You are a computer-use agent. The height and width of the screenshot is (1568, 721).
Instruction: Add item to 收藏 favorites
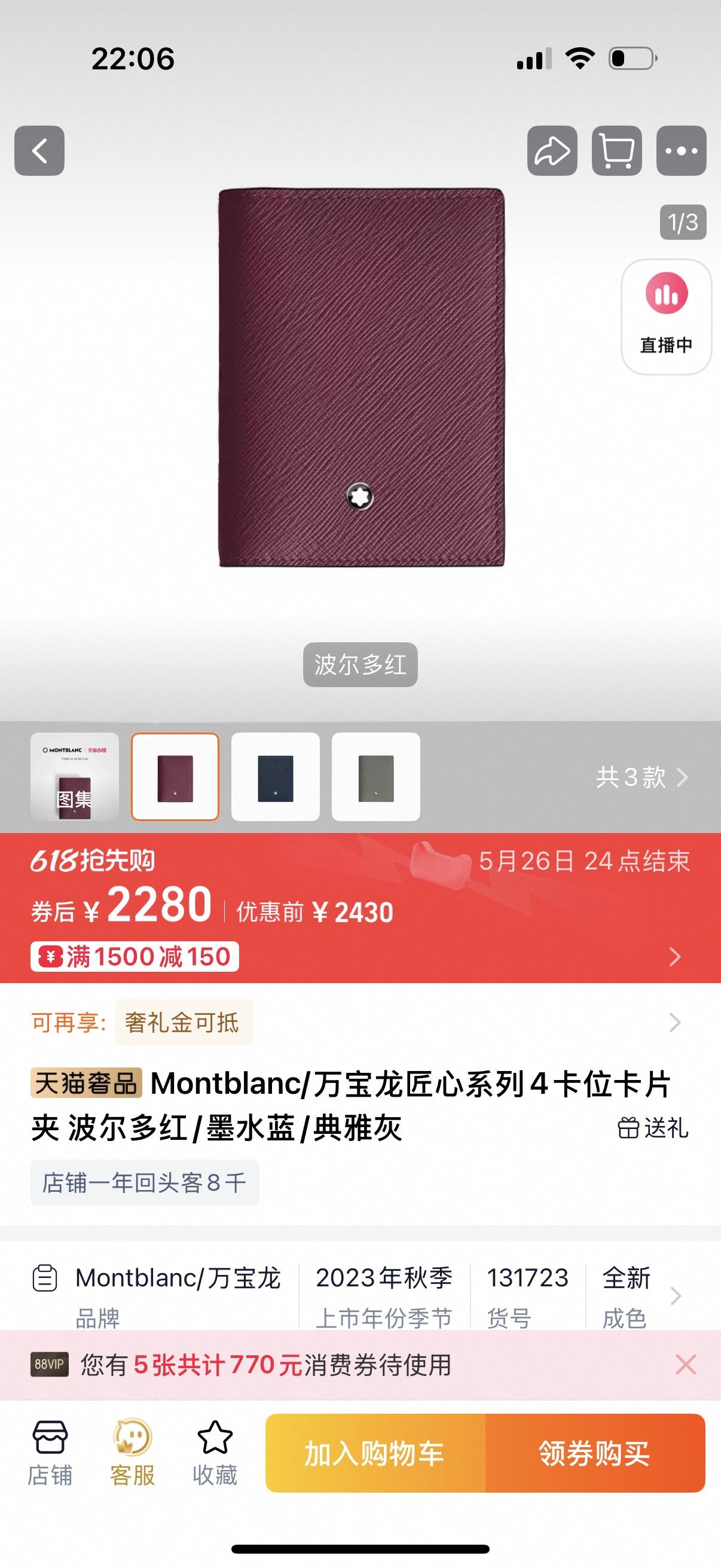click(x=215, y=1453)
